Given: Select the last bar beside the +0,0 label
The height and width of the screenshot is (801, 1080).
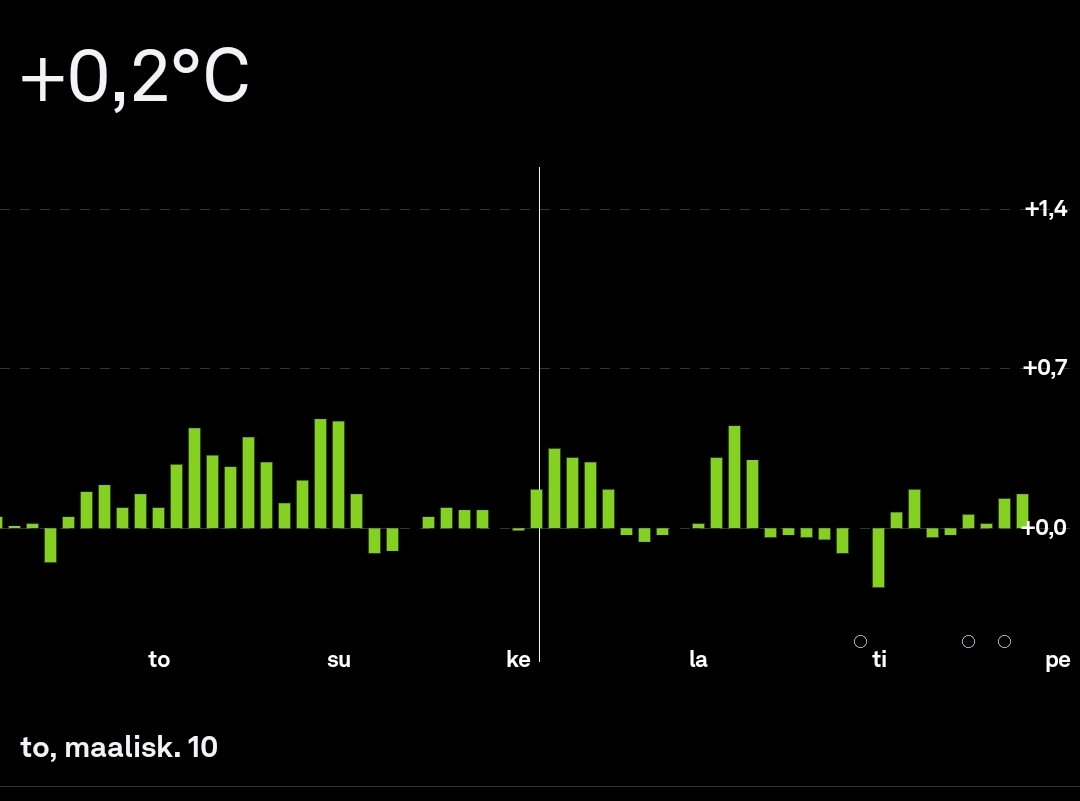Looking at the screenshot, I should coord(1022,511).
